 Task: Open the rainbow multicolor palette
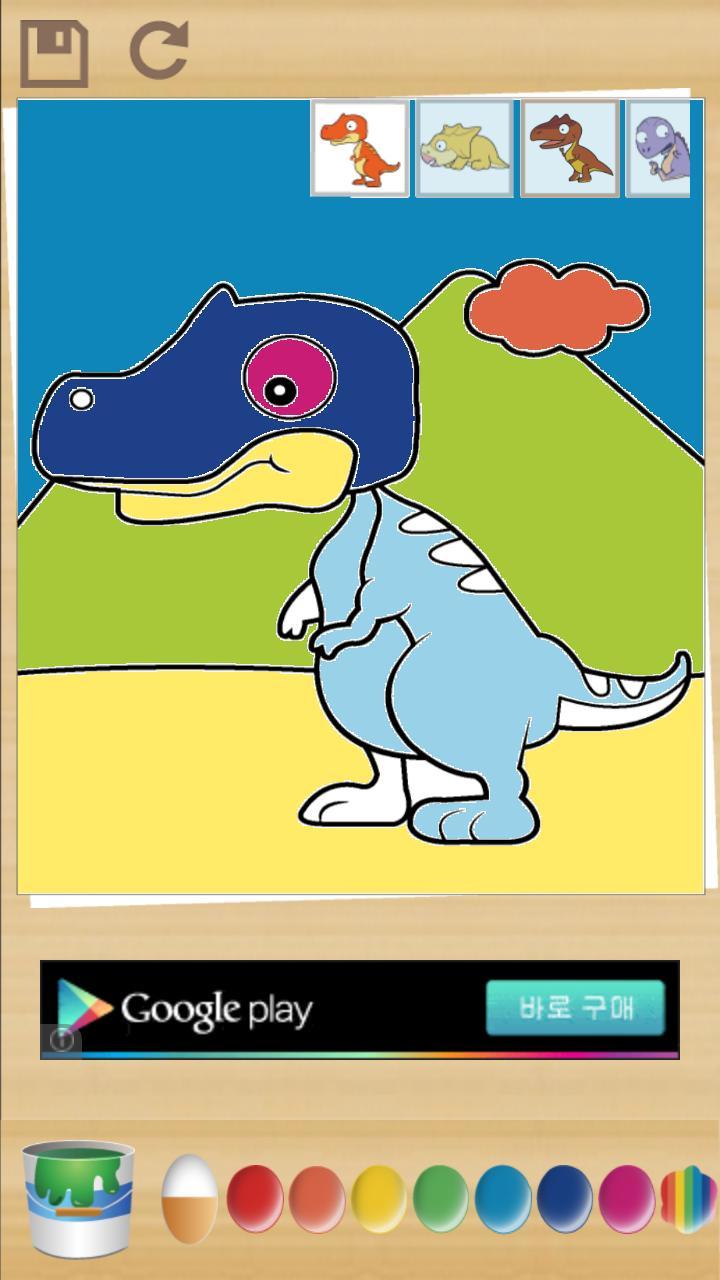click(689, 1198)
